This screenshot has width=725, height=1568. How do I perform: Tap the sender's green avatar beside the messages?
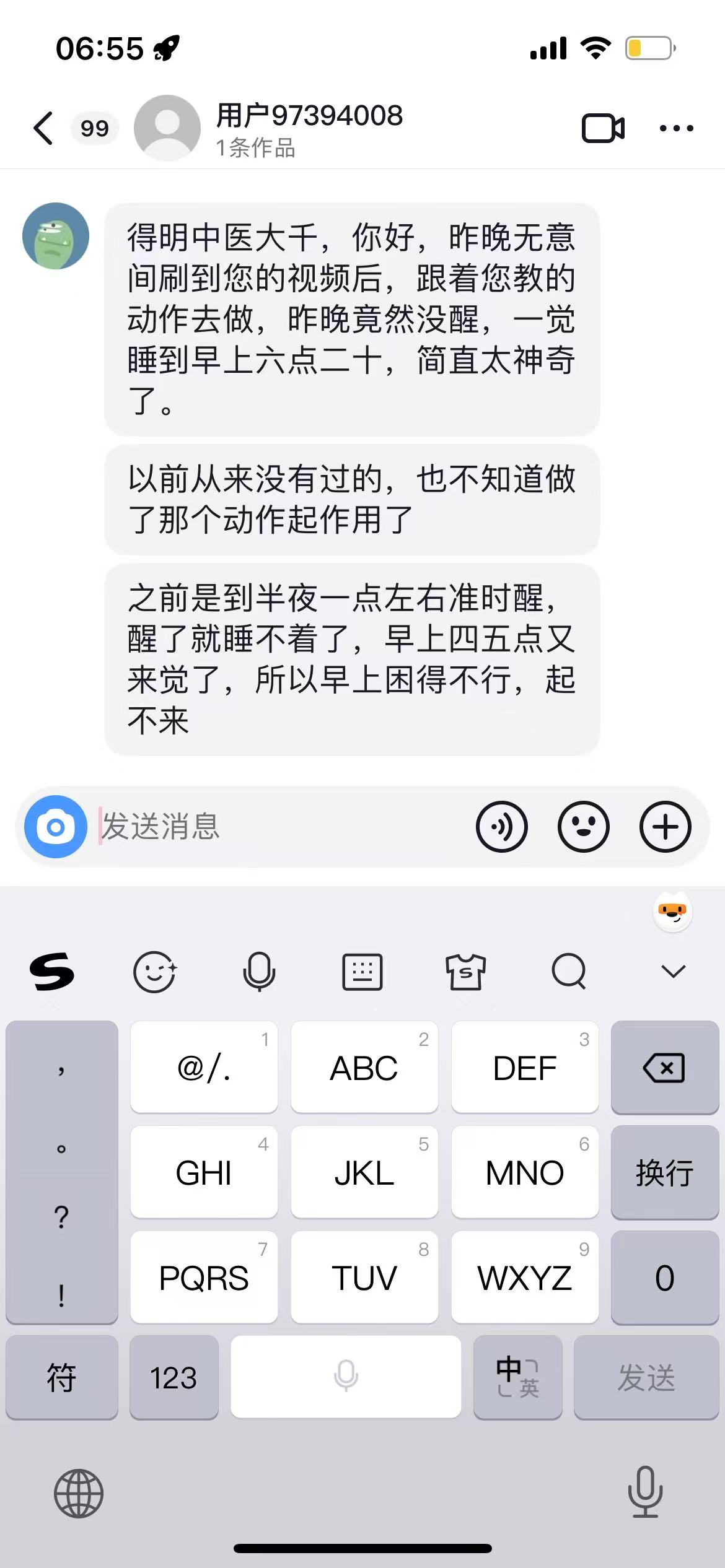[56, 236]
